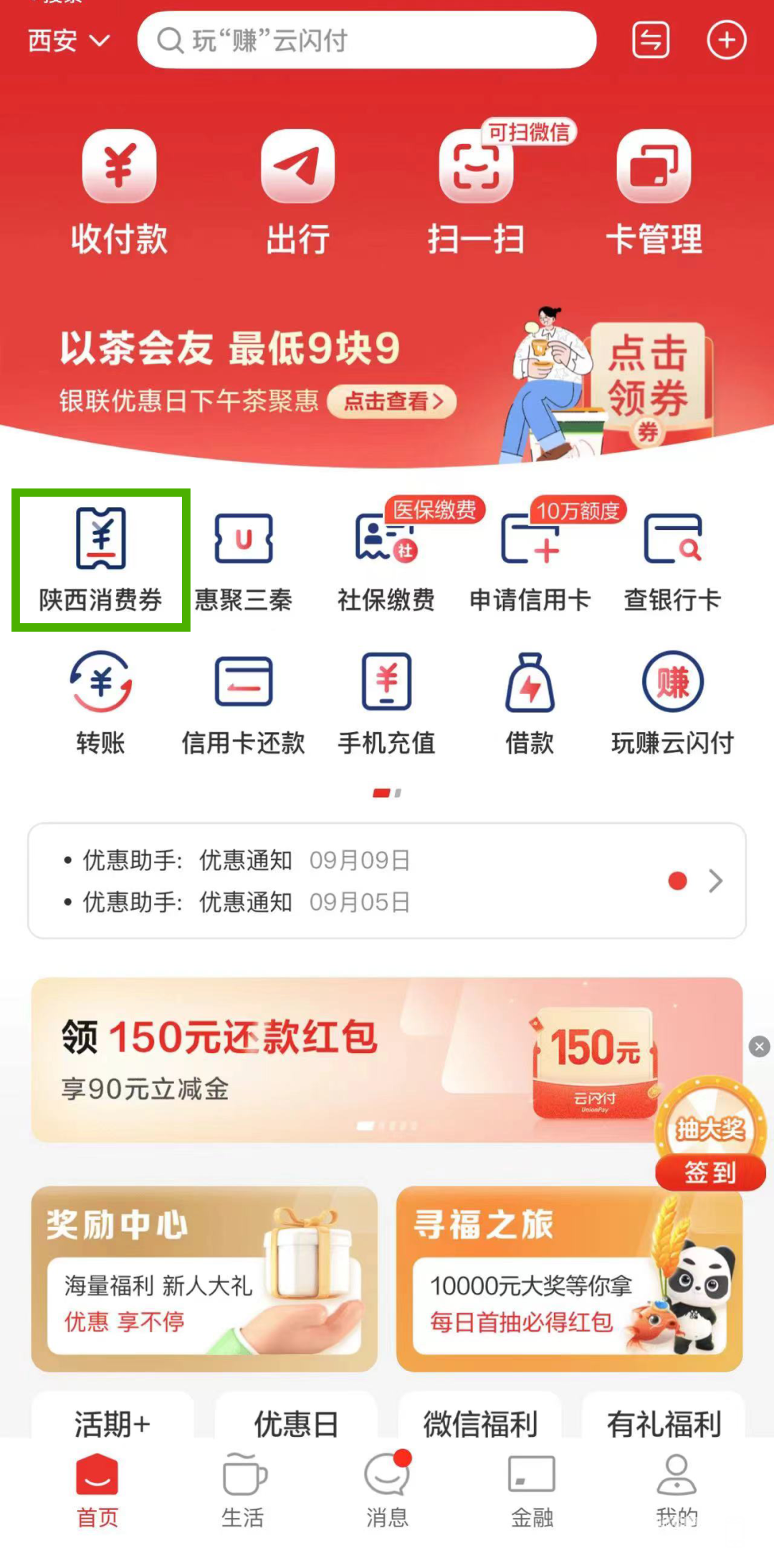Switch to 生活 tab

pos(243,1488)
